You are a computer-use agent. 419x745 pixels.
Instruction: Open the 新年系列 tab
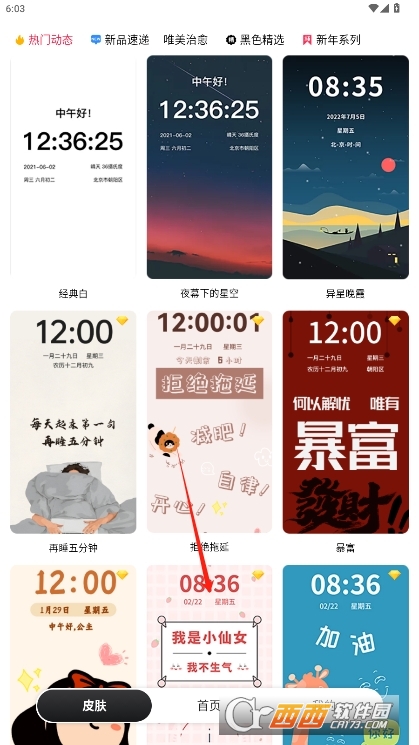pyautogui.click(x=331, y=40)
